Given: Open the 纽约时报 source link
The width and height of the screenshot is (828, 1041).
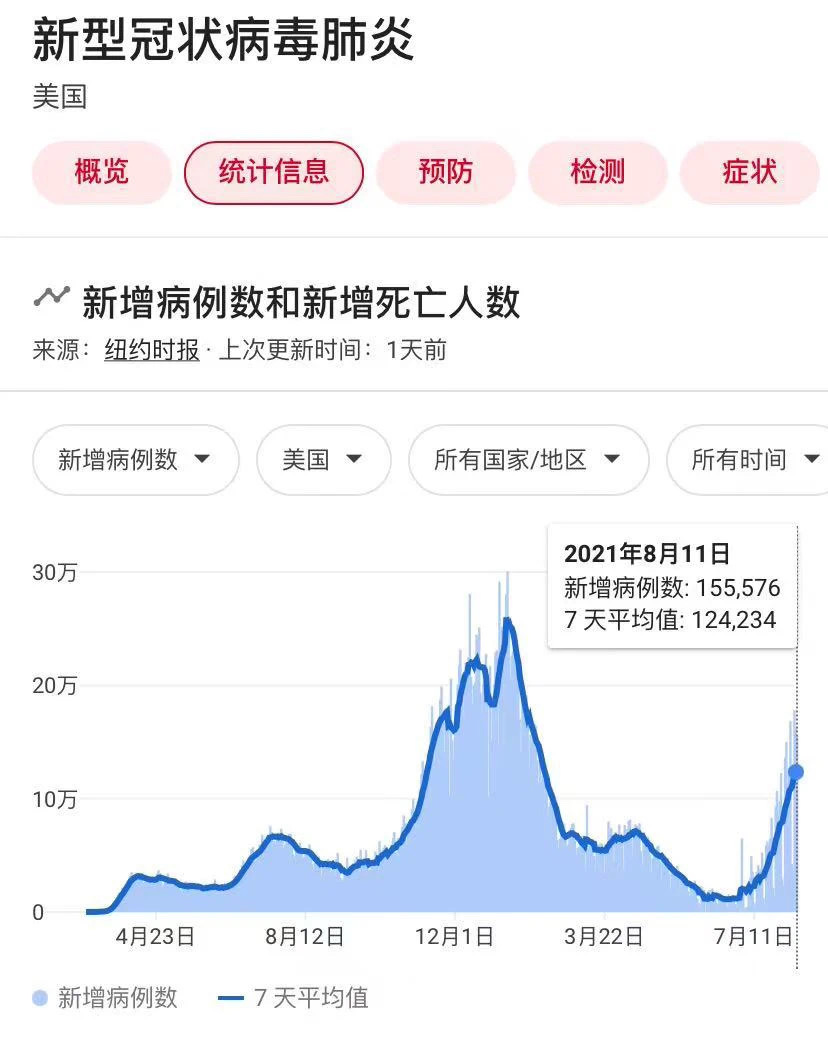Looking at the screenshot, I should point(152,351).
